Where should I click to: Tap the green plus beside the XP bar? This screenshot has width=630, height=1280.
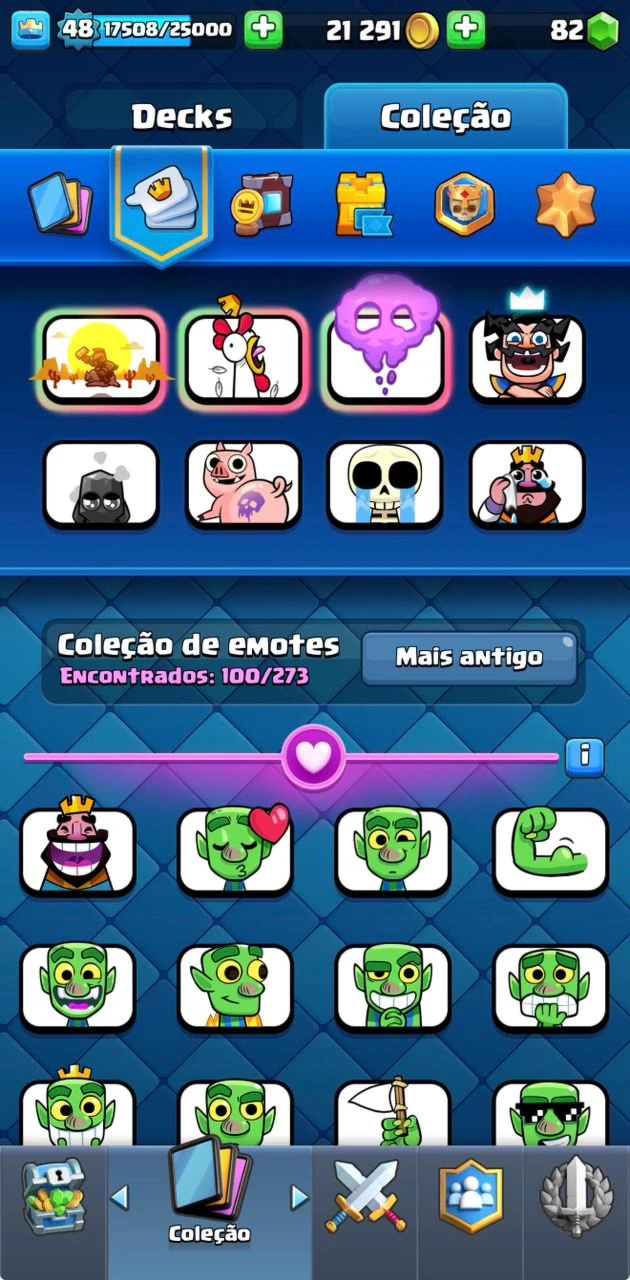pyautogui.click(x=263, y=30)
